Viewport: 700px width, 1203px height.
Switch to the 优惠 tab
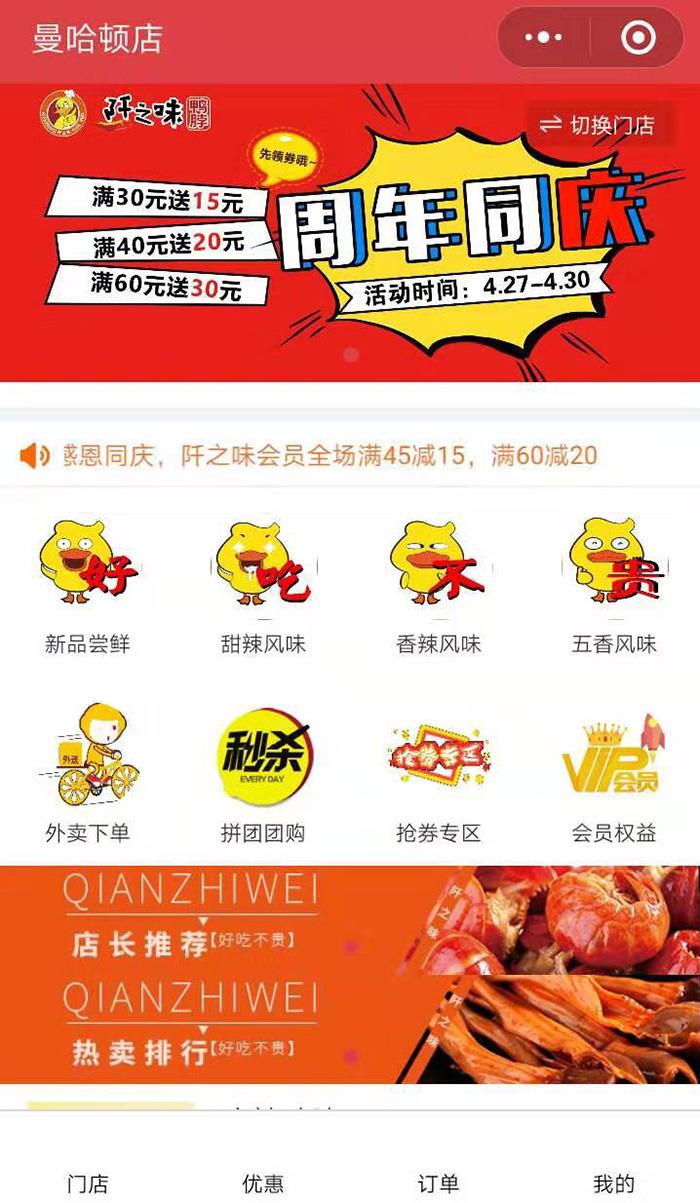pos(263,1184)
